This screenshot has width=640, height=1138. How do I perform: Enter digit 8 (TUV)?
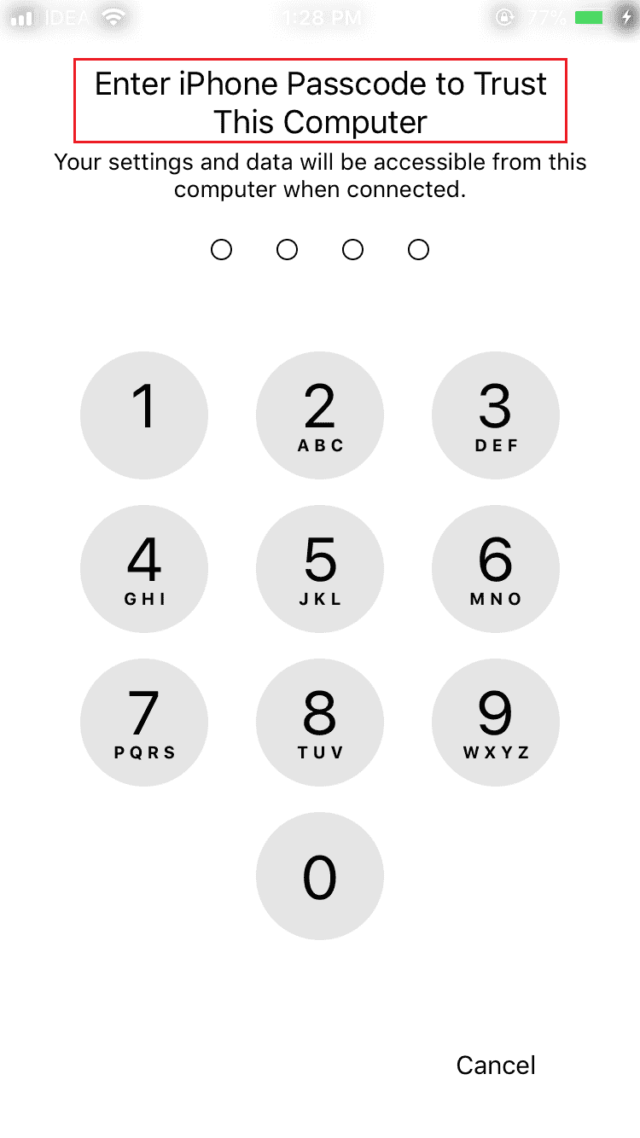[320, 722]
